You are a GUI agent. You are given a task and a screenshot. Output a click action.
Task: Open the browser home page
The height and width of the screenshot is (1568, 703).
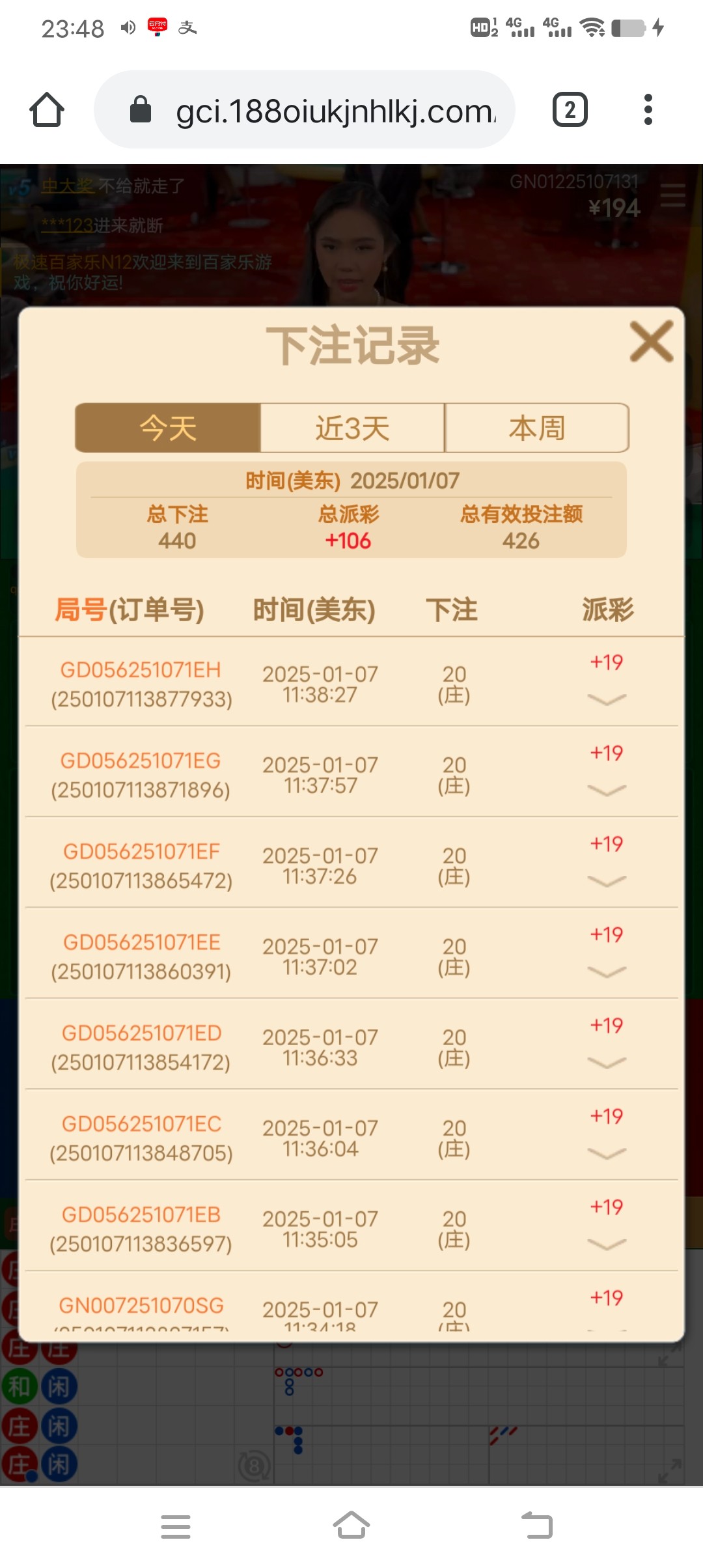point(47,109)
